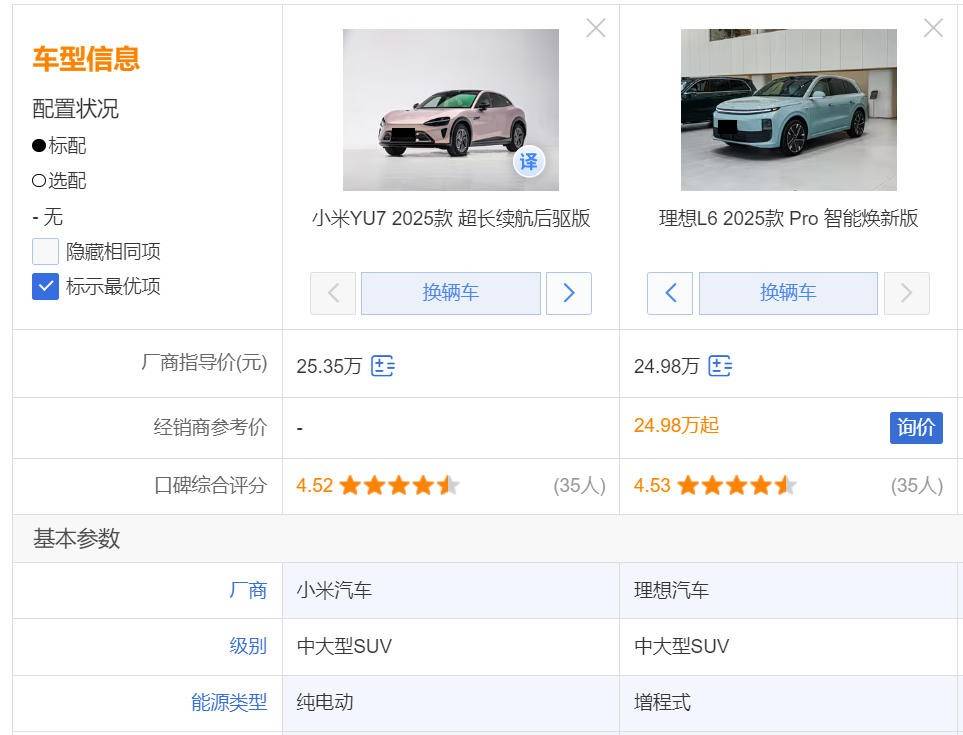Screen dimensions: 963x735
Task: Open price calculator beside 24.98万
Action: point(720,366)
